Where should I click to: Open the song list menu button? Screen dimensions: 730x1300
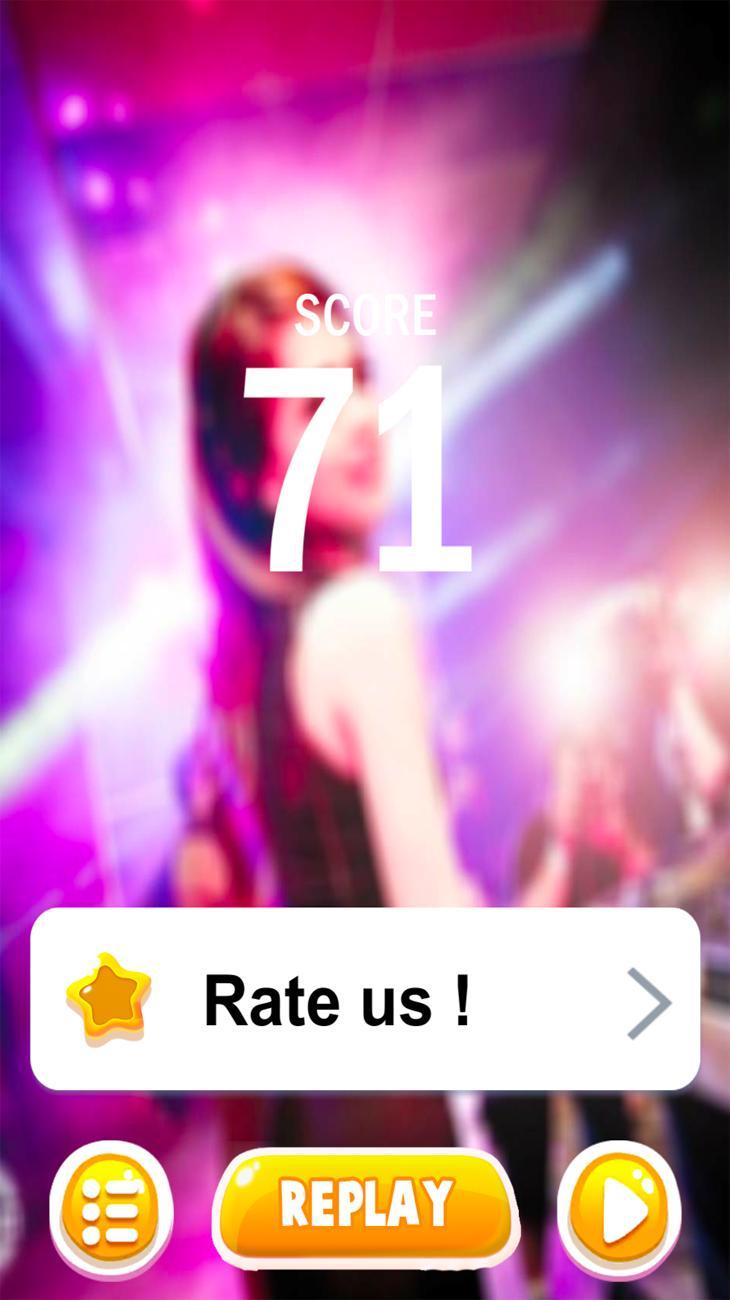tap(111, 1208)
